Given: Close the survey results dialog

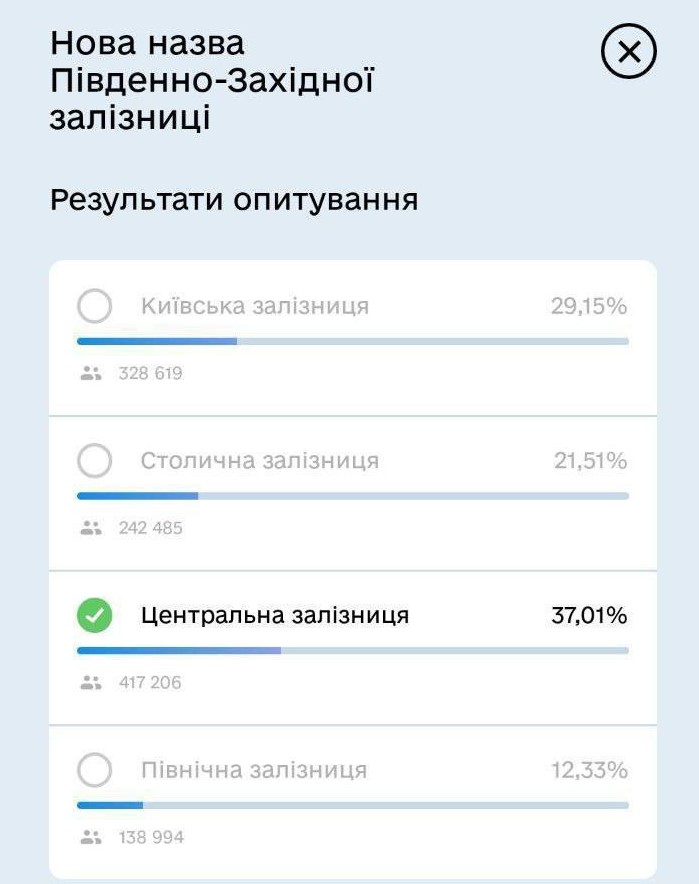Looking at the screenshot, I should click(629, 53).
